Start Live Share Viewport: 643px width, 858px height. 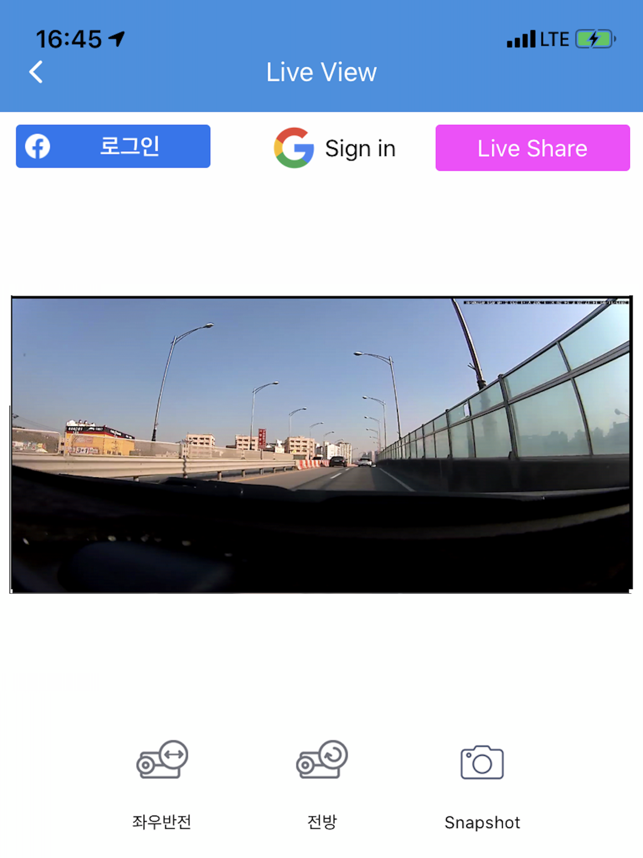pyautogui.click(x=532, y=148)
